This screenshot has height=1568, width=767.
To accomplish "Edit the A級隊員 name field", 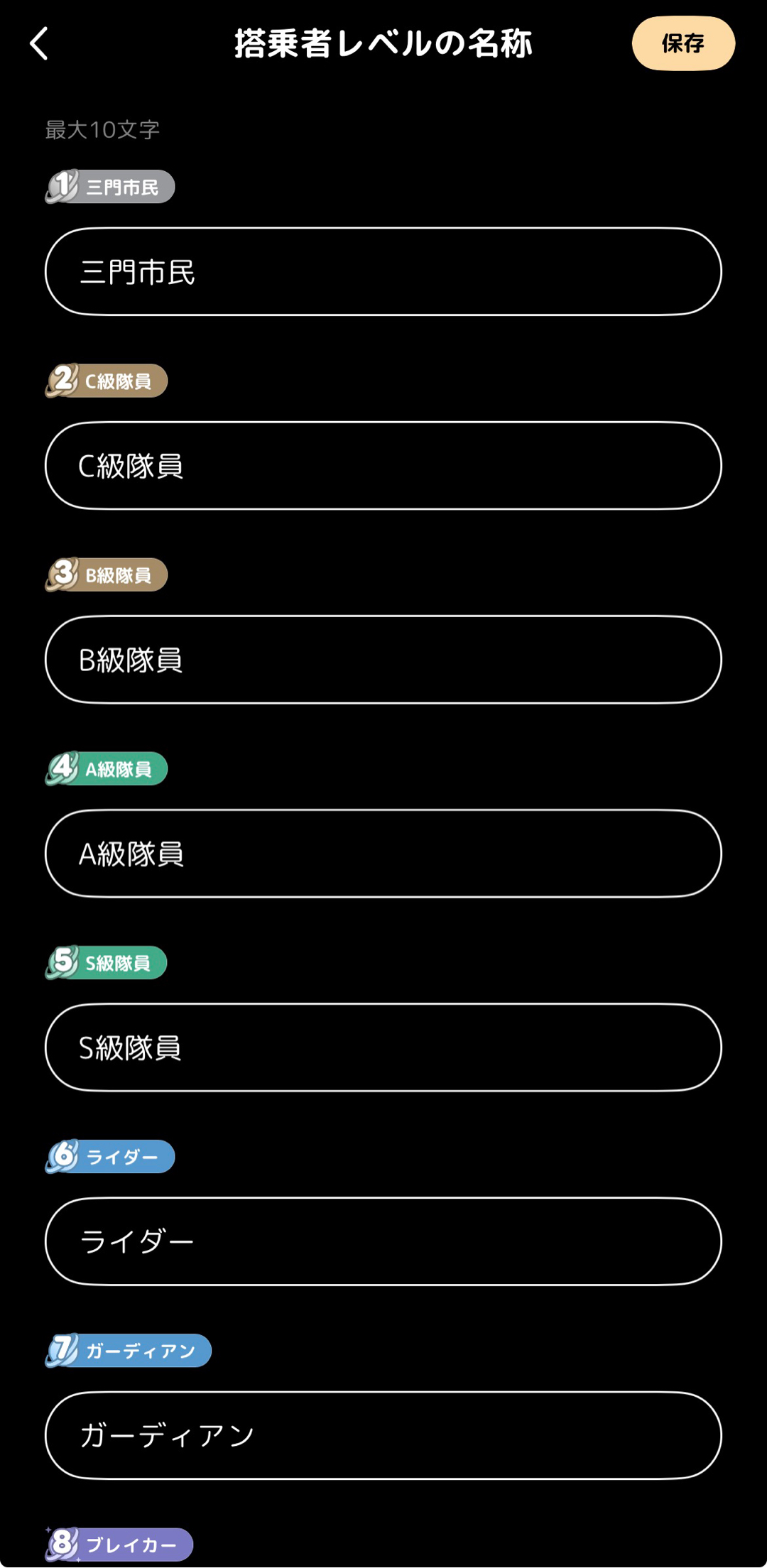I will point(383,853).
